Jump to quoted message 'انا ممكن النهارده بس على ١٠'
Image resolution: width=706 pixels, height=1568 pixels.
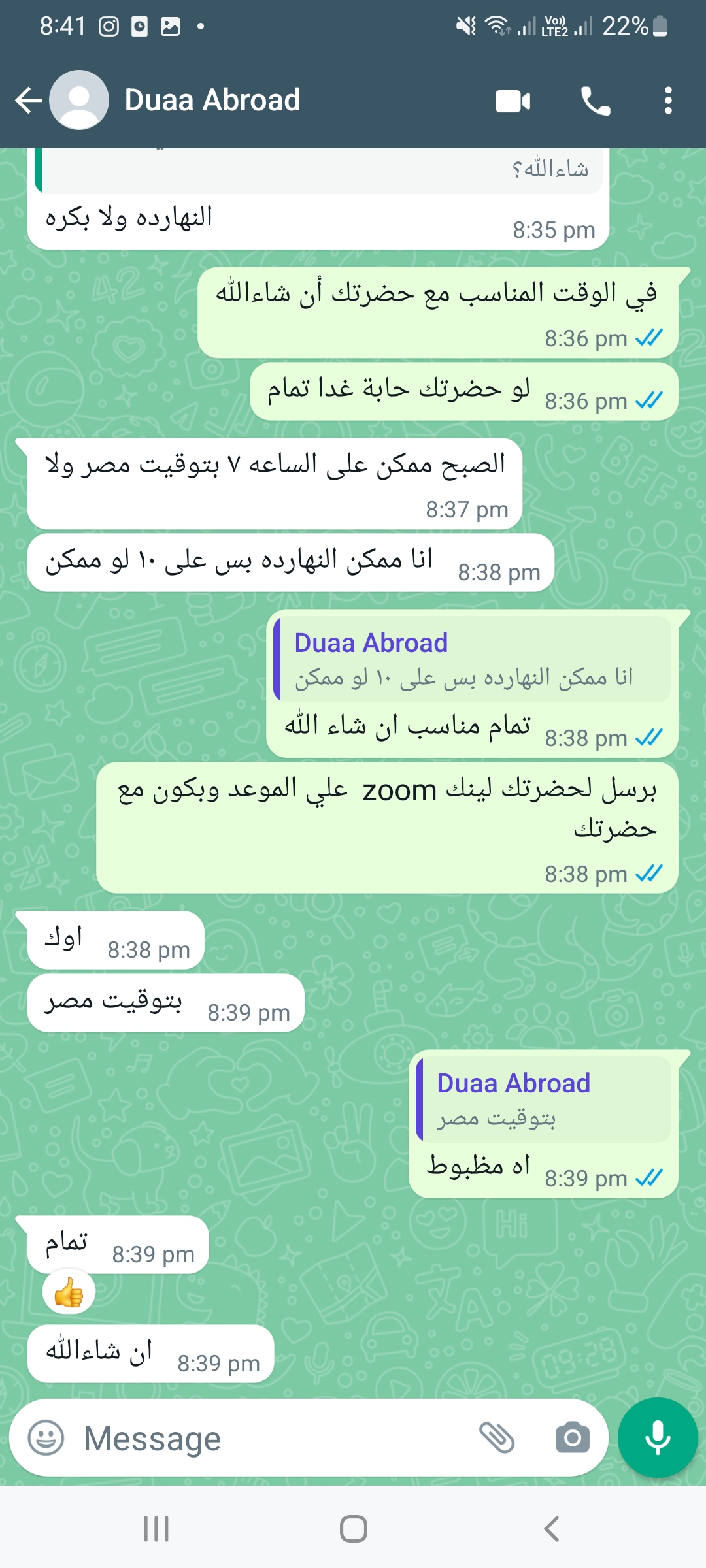click(473, 659)
